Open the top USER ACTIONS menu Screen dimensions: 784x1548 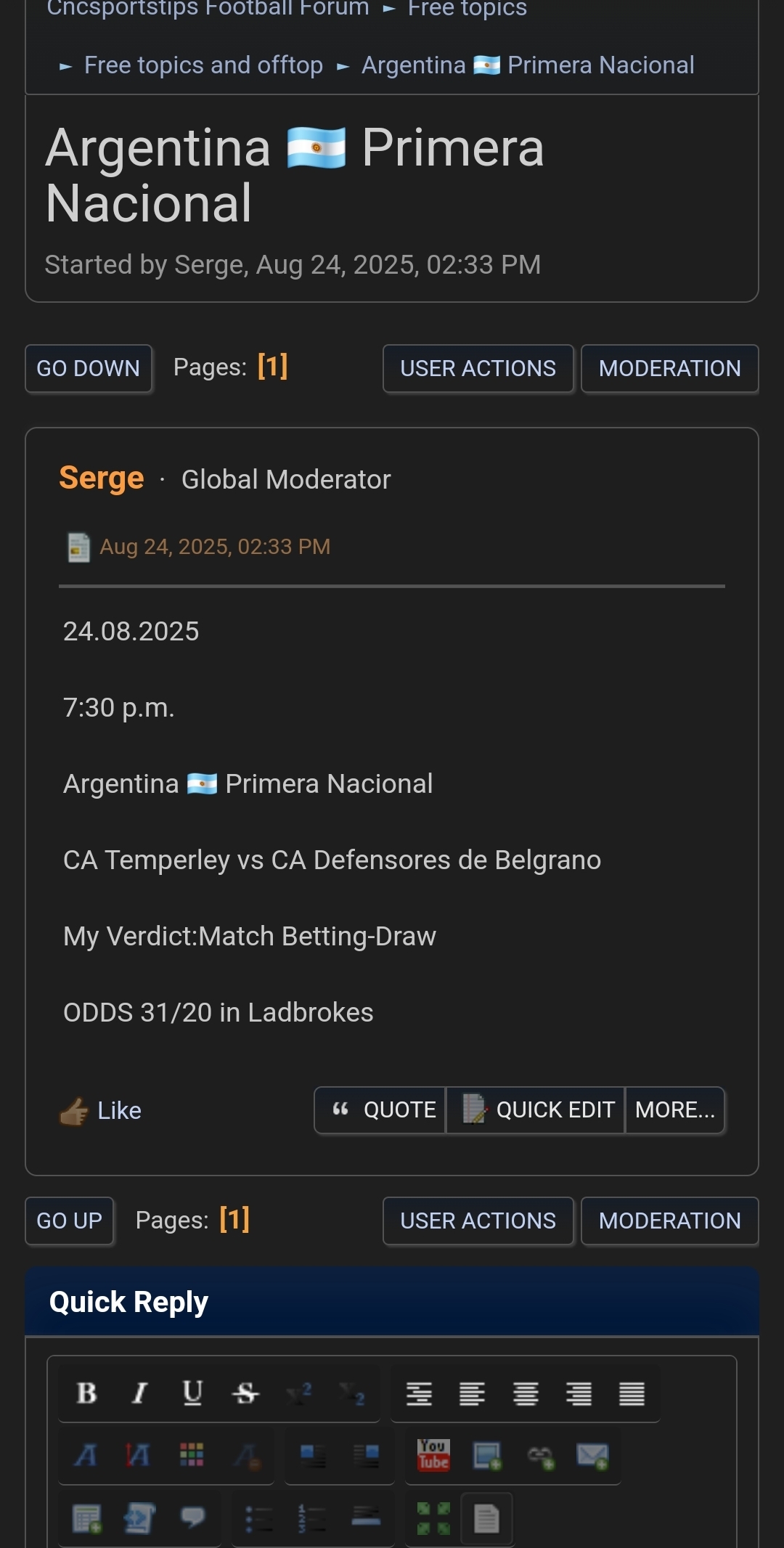coord(478,368)
